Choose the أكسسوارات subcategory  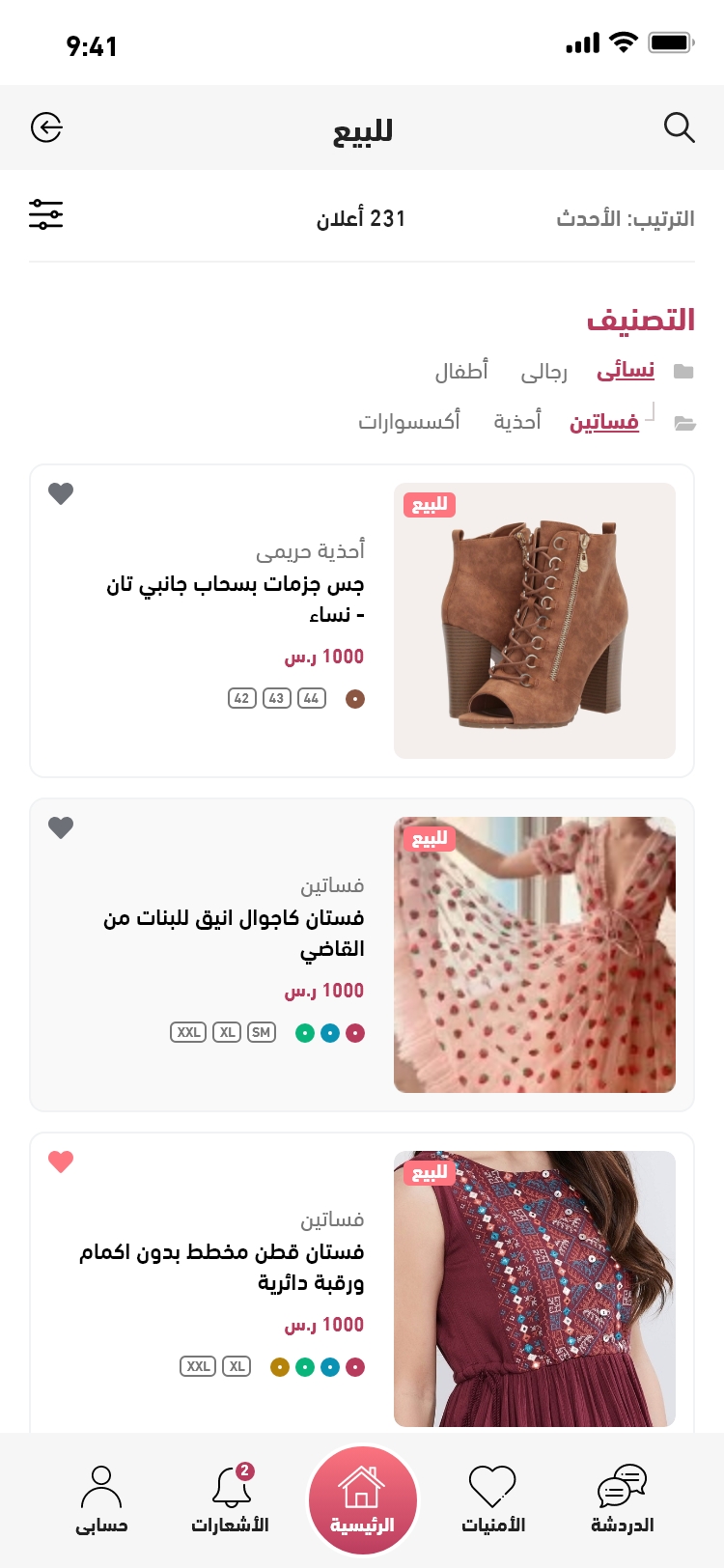tap(409, 422)
